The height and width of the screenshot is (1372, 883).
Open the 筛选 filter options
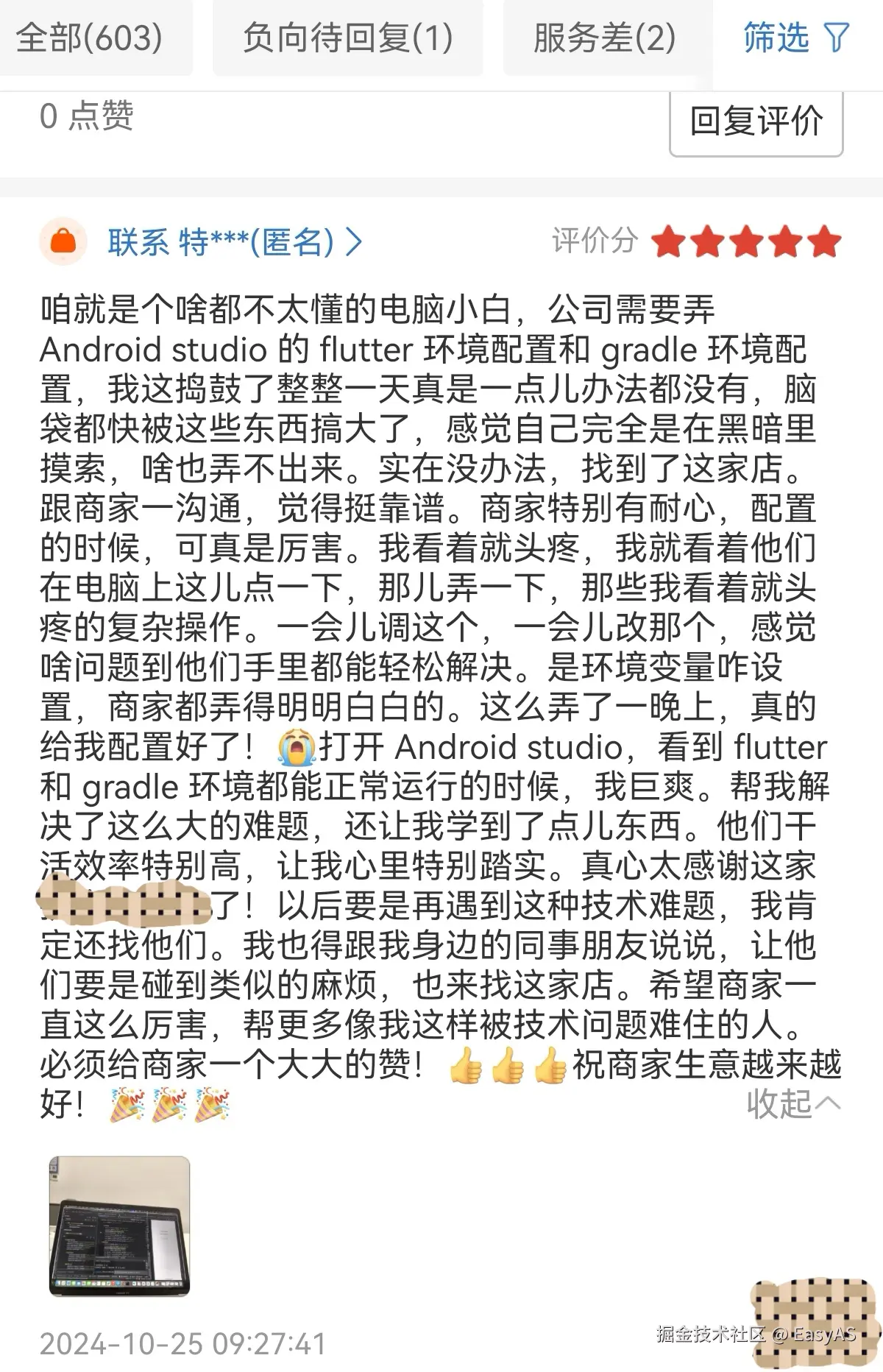[796, 38]
